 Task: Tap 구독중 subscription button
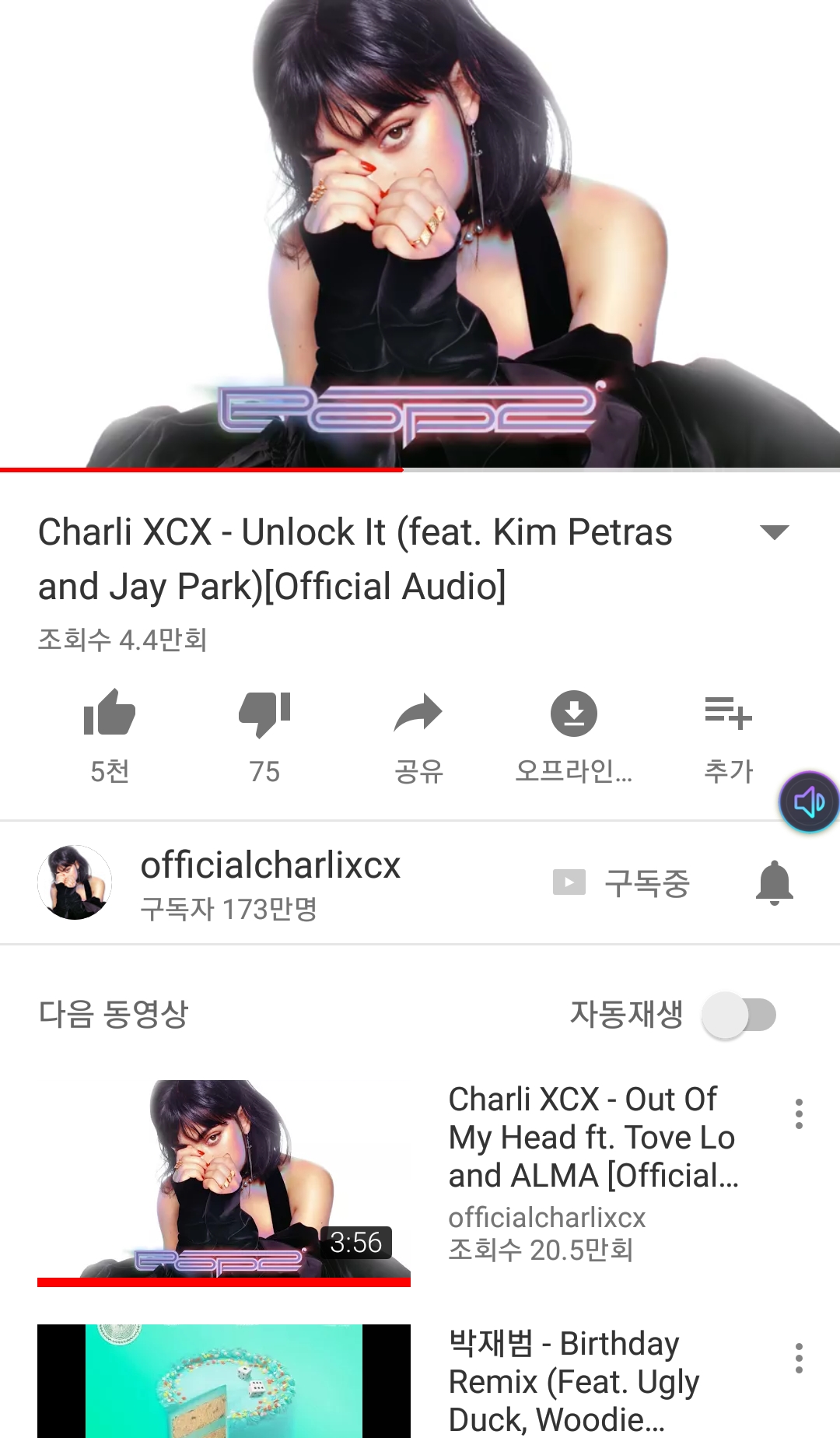[x=622, y=883]
